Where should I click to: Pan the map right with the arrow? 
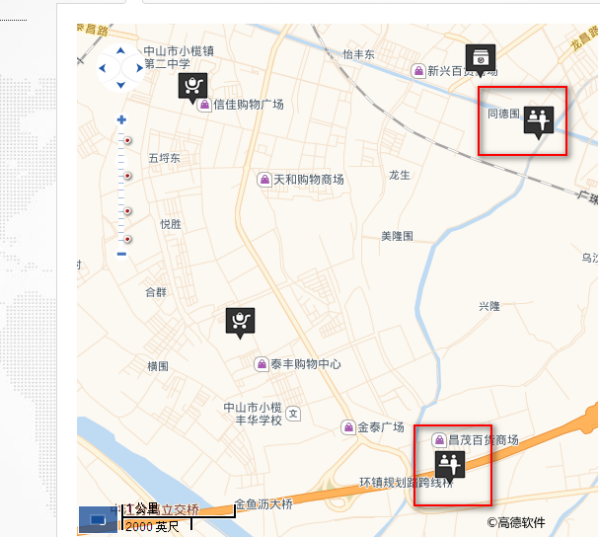pyautogui.click(x=139, y=68)
